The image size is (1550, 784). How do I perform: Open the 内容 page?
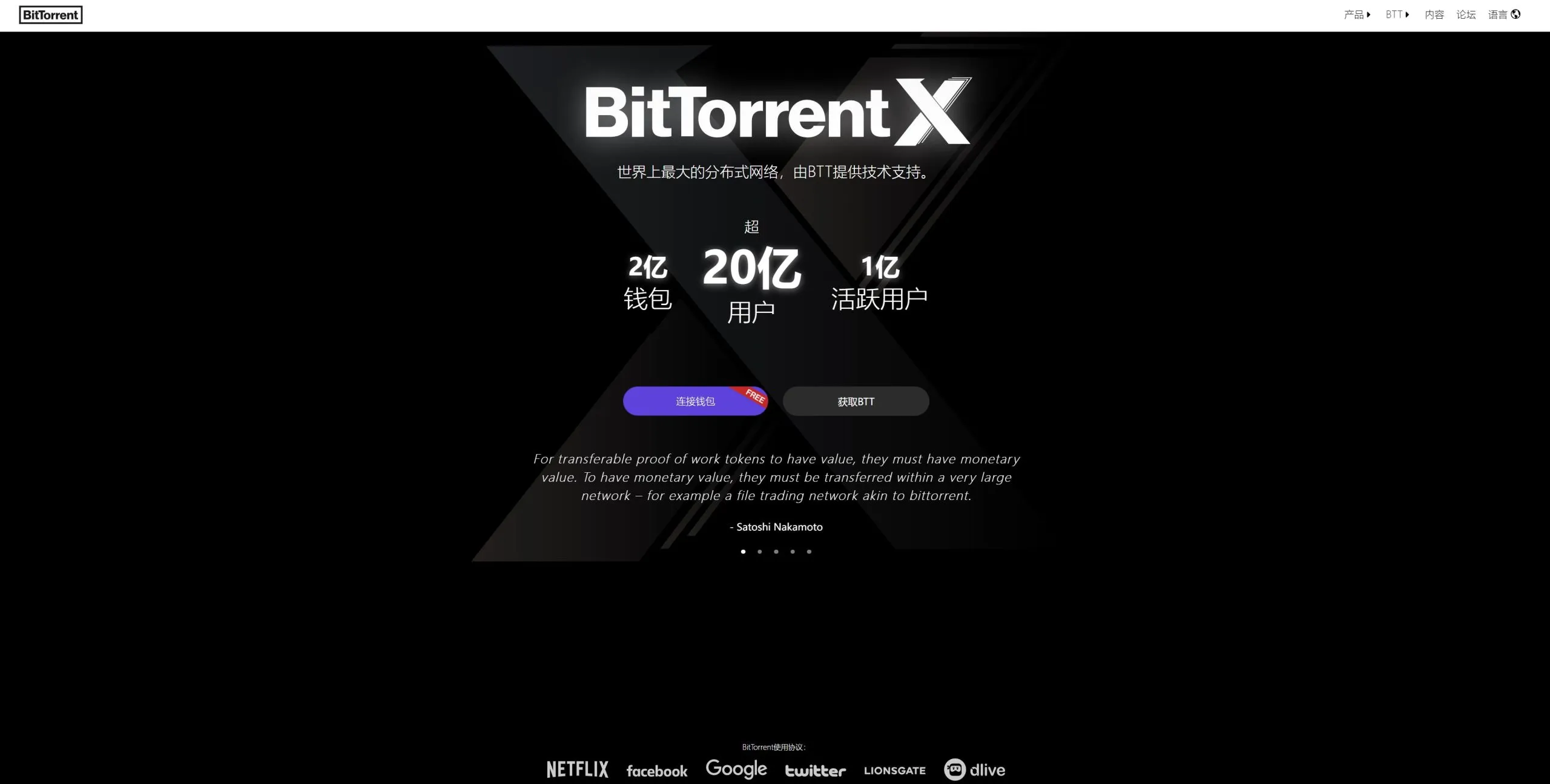[x=1434, y=15]
